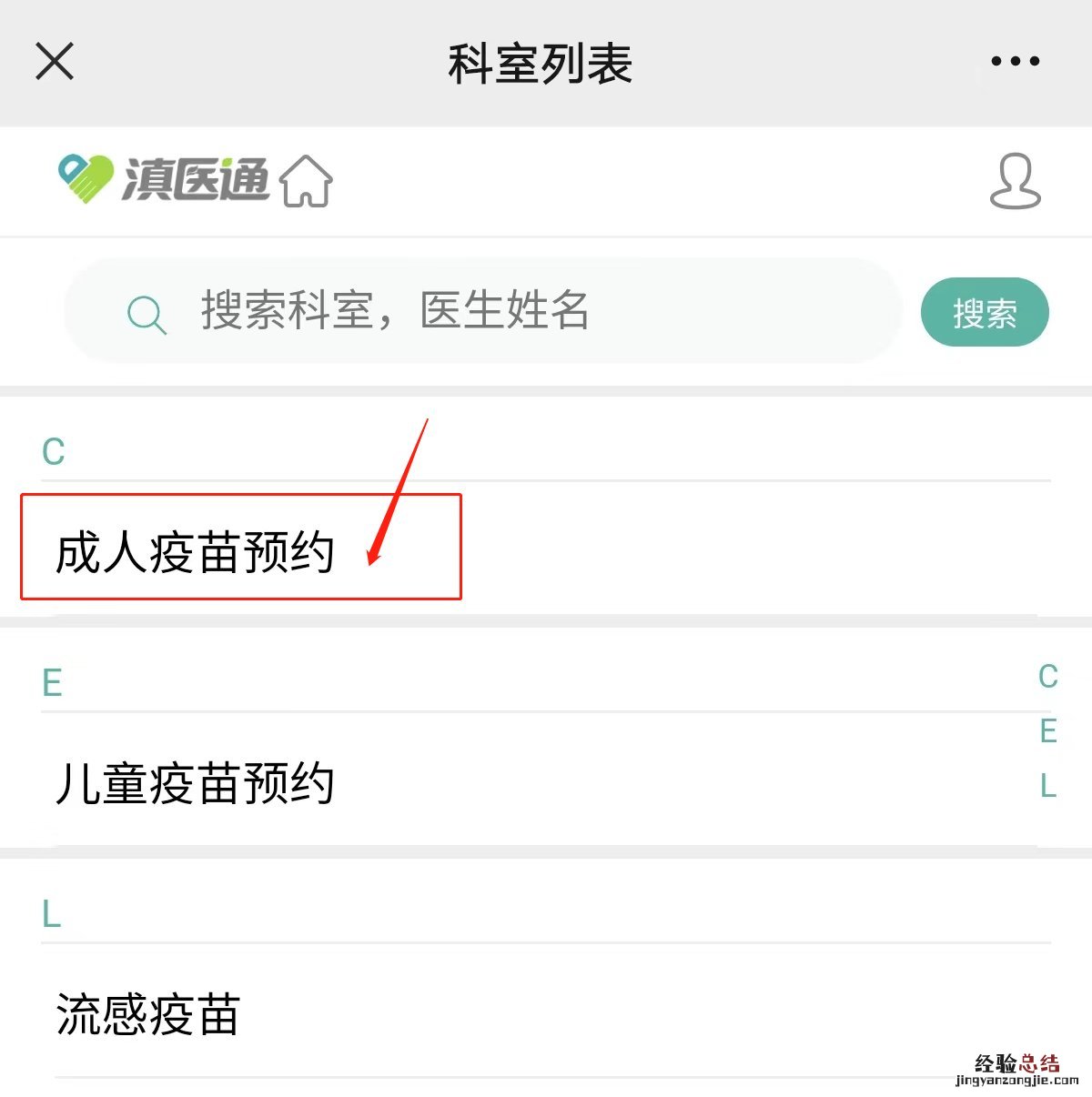This screenshot has width=1092, height=1097.
Task: Tap the 搜索科室，医生姓名 search field
Action: tap(482, 311)
